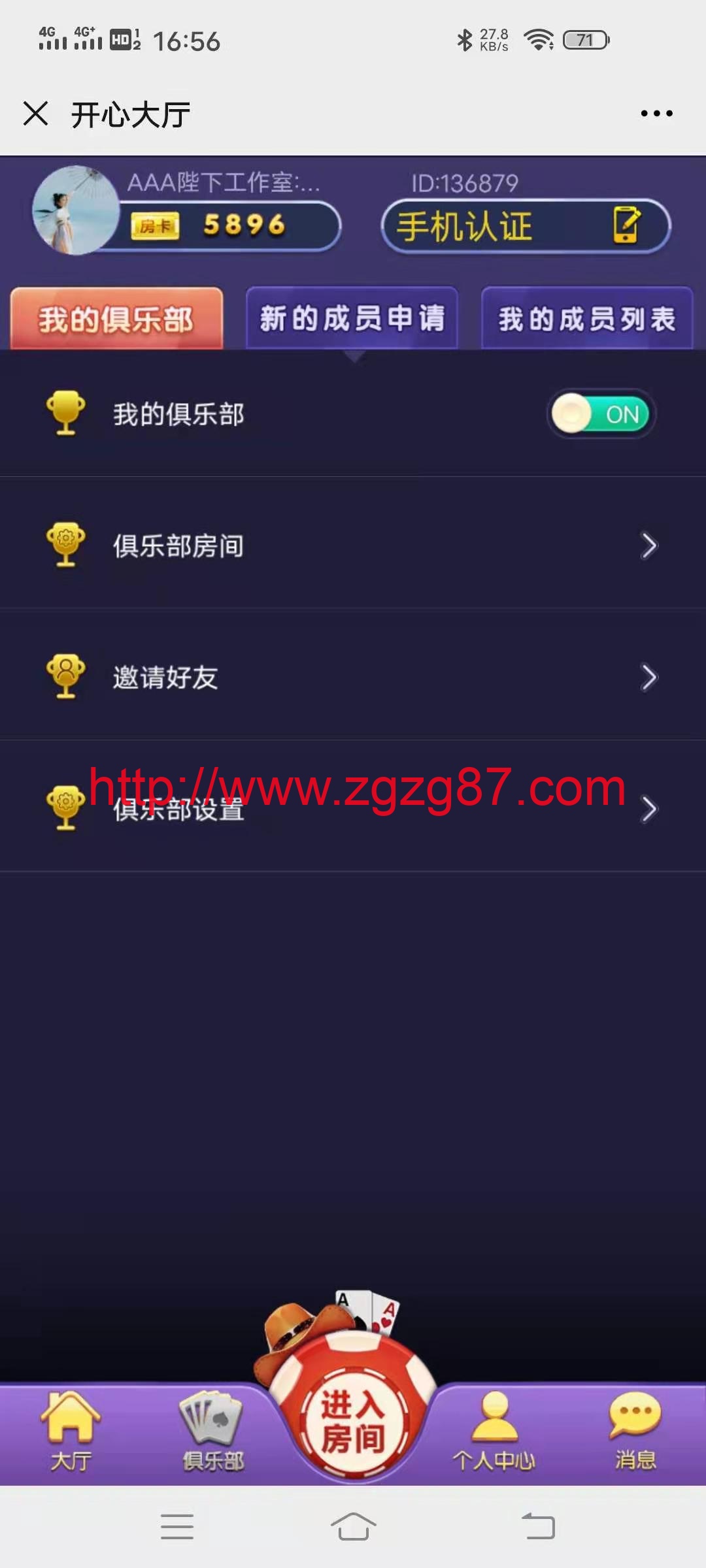
Task: Tap the system back button
Action: coord(538,1527)
